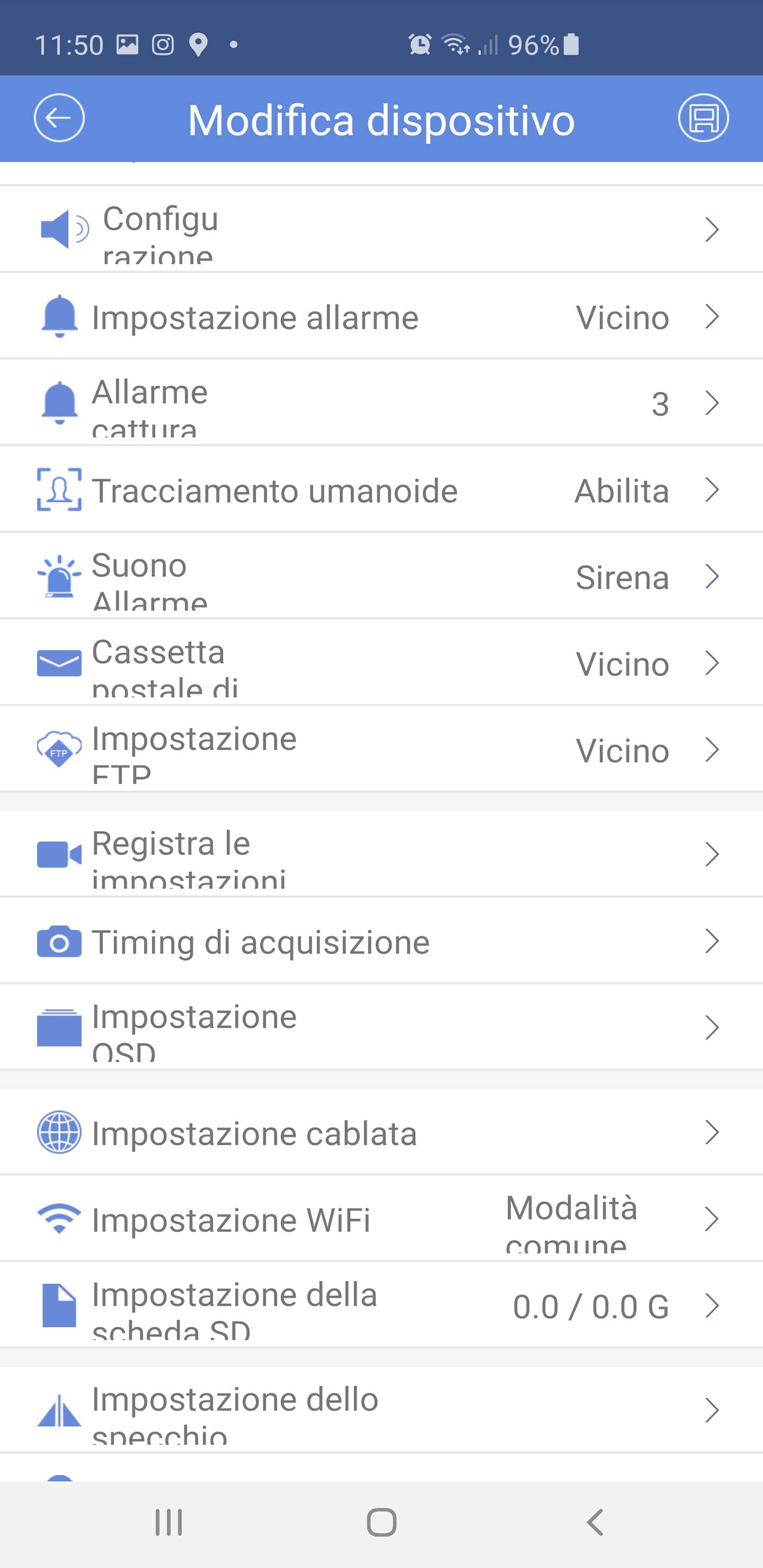
Task: Open Timing di acquisizione
Action: 381,942
